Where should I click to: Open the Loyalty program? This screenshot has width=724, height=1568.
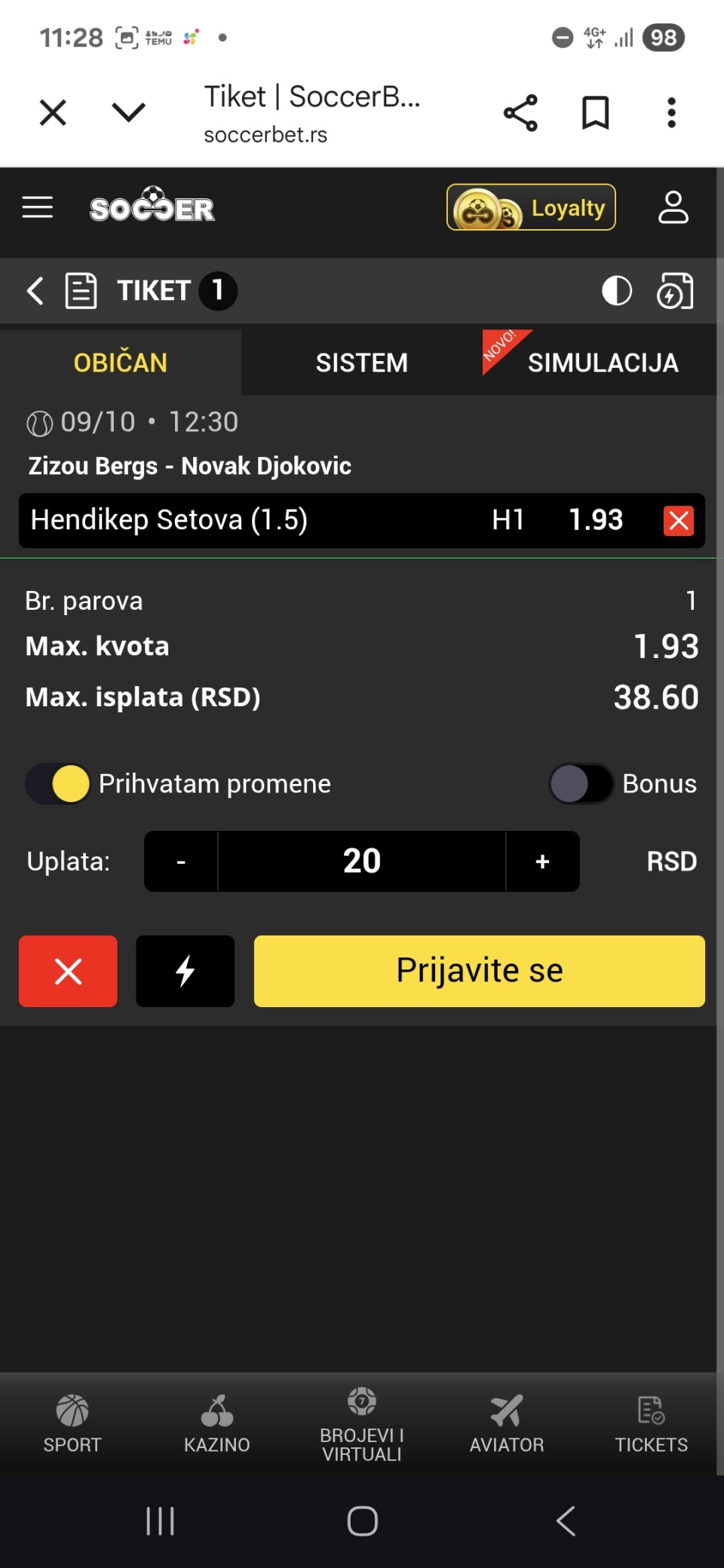click(x=531, y=207)
